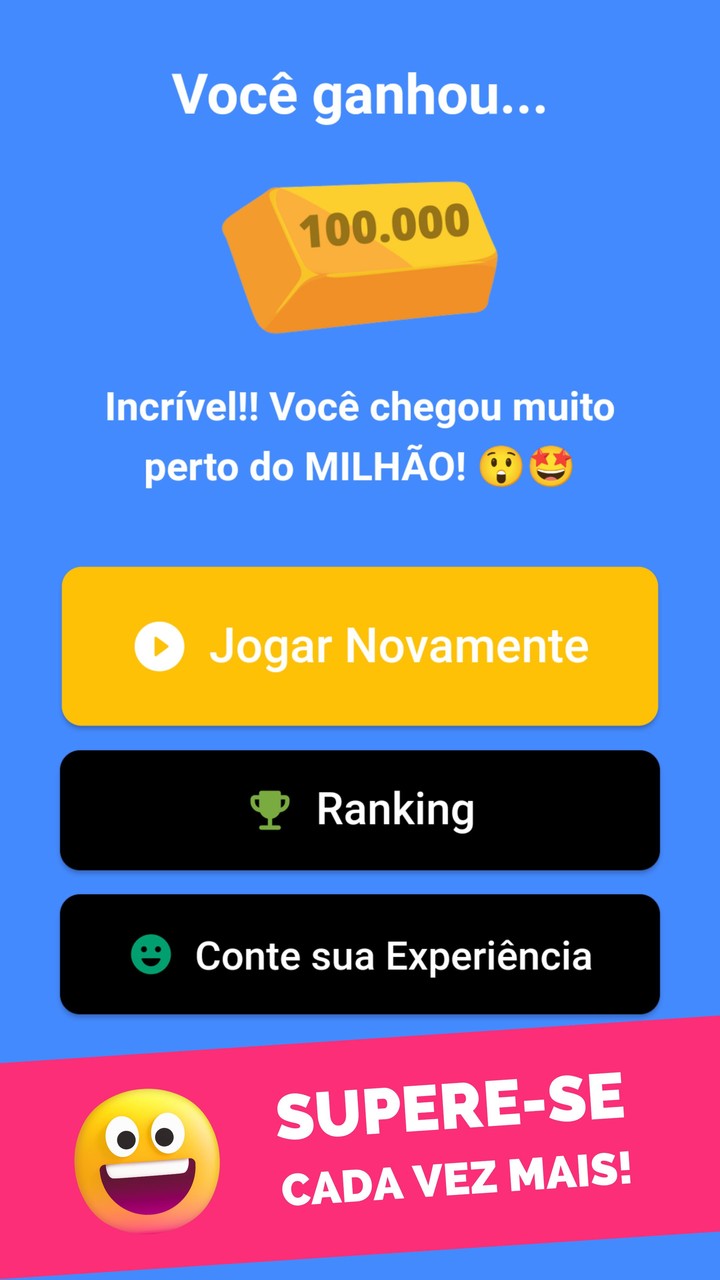Tap the congratulations message about MILHÃO
Screen dimensions: 720x1280
point(360,435)
